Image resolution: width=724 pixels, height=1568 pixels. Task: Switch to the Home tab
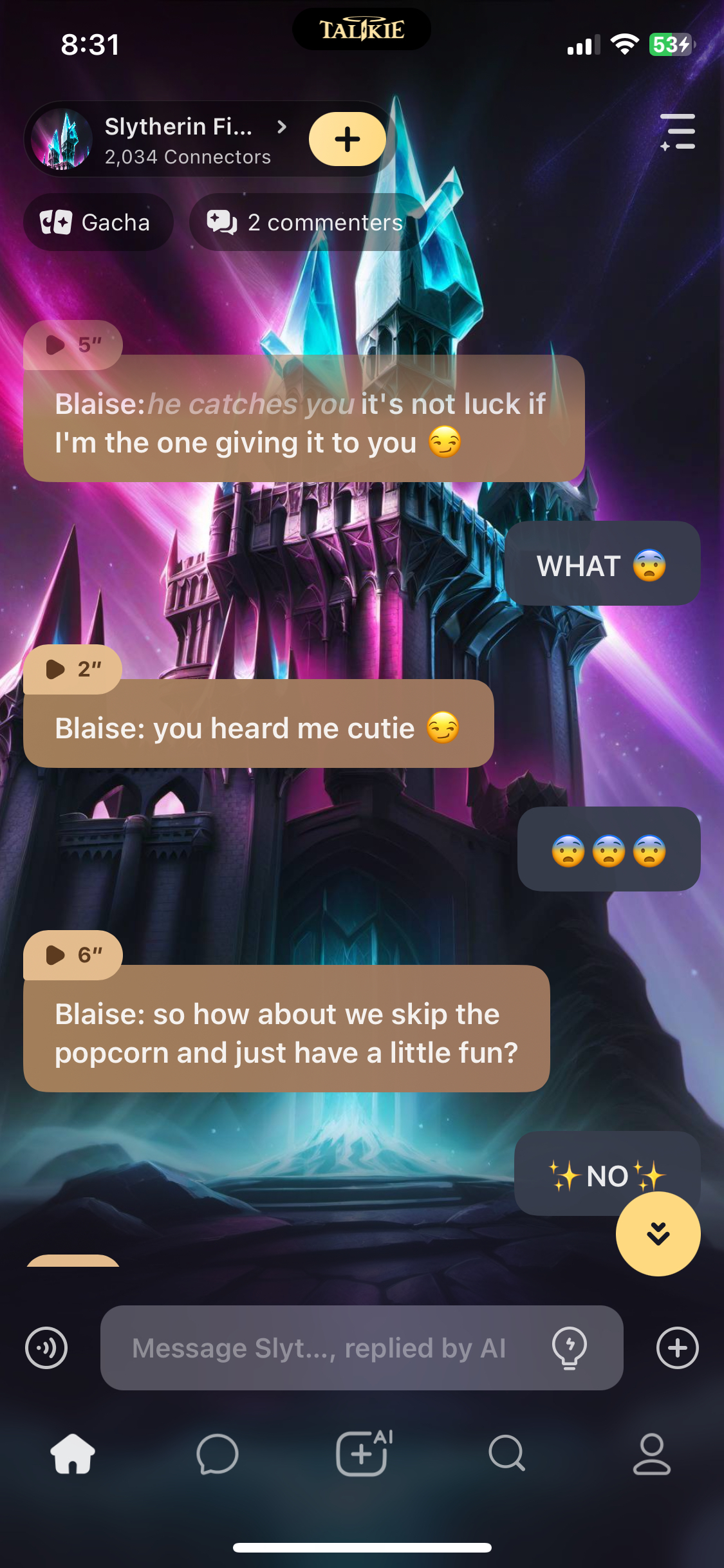tap(73, 1453)
